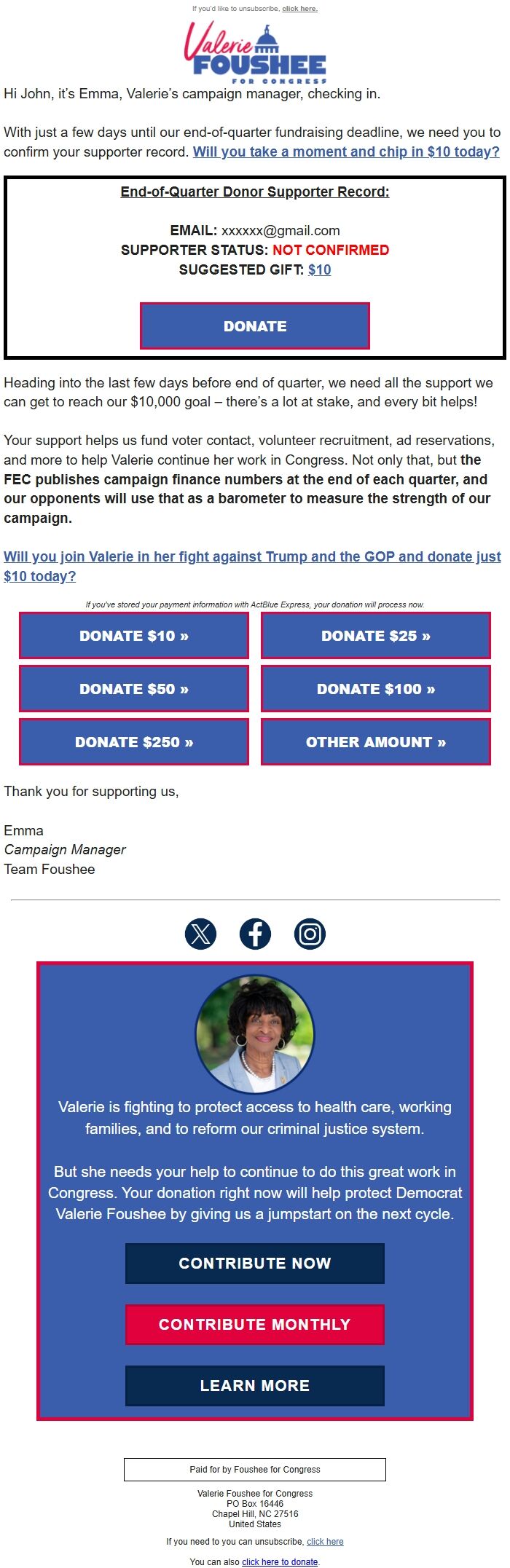Tap the DONATE button in supporter record
Screen dimensions: 510x1568
coord(255,326)
